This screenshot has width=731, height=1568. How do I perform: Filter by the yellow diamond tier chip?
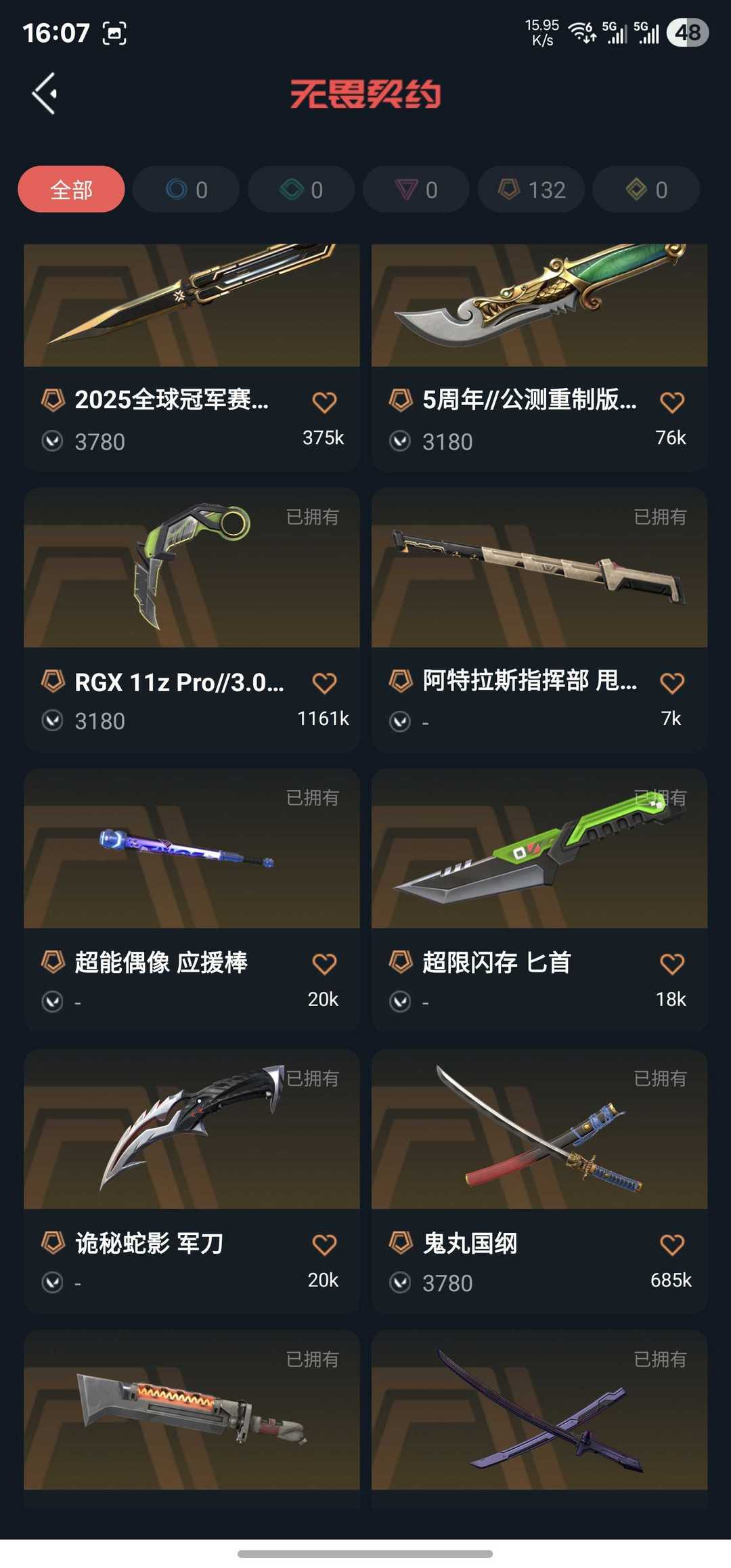tap(646, 190)
